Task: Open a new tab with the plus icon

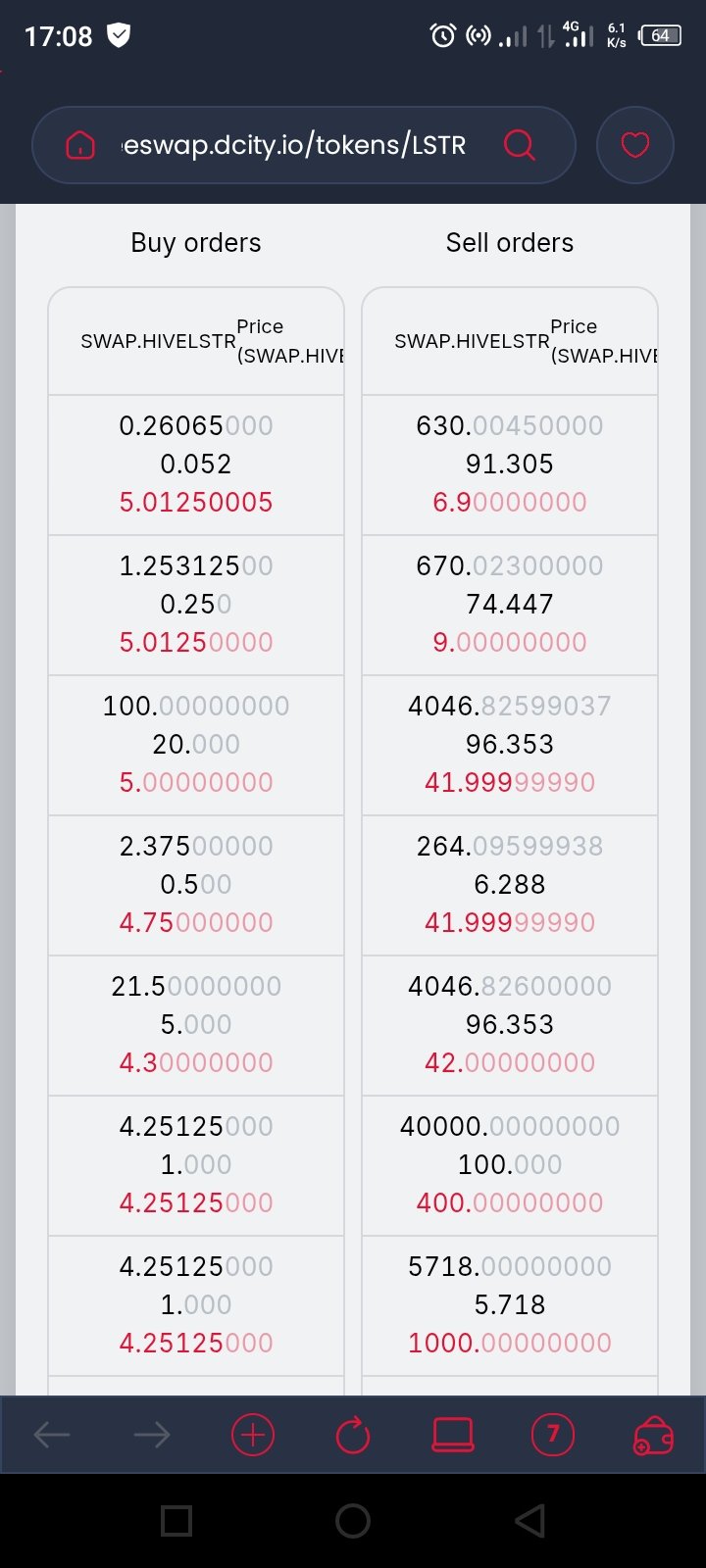Action: pos(253,1436)
